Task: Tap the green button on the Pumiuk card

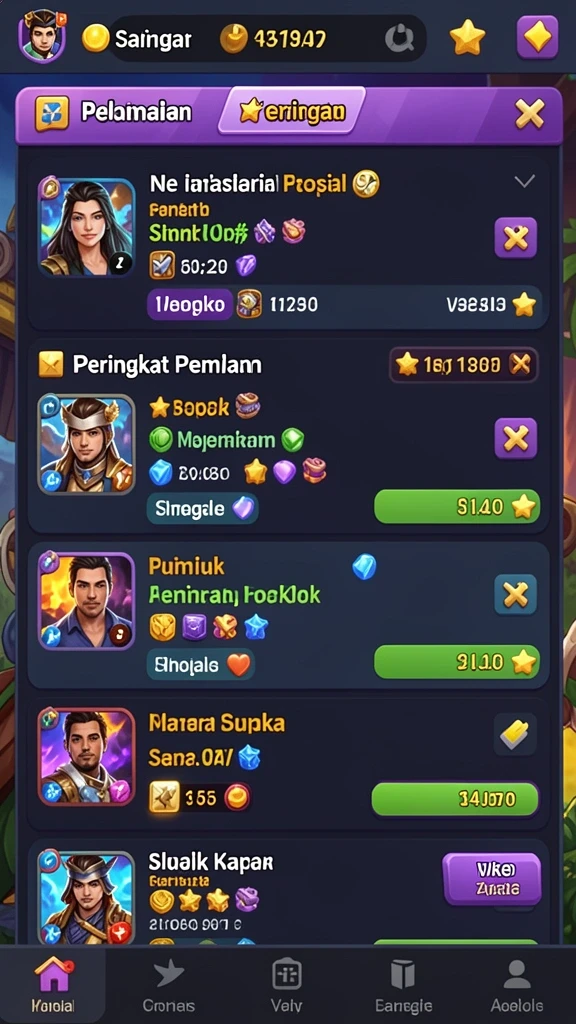Action: click(x=457, y=662)
